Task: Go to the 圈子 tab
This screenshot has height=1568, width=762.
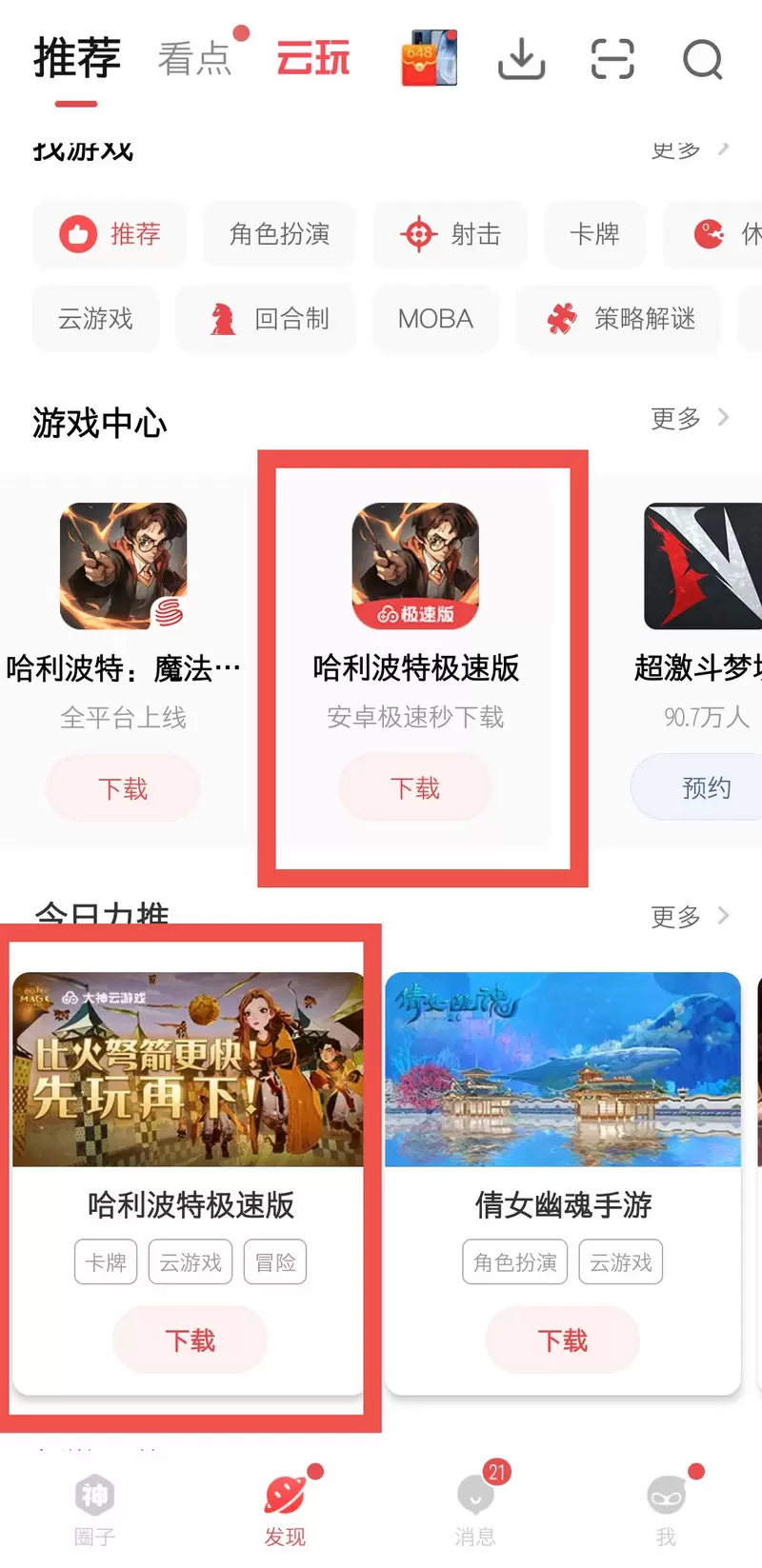Action: pos(94,1509)
